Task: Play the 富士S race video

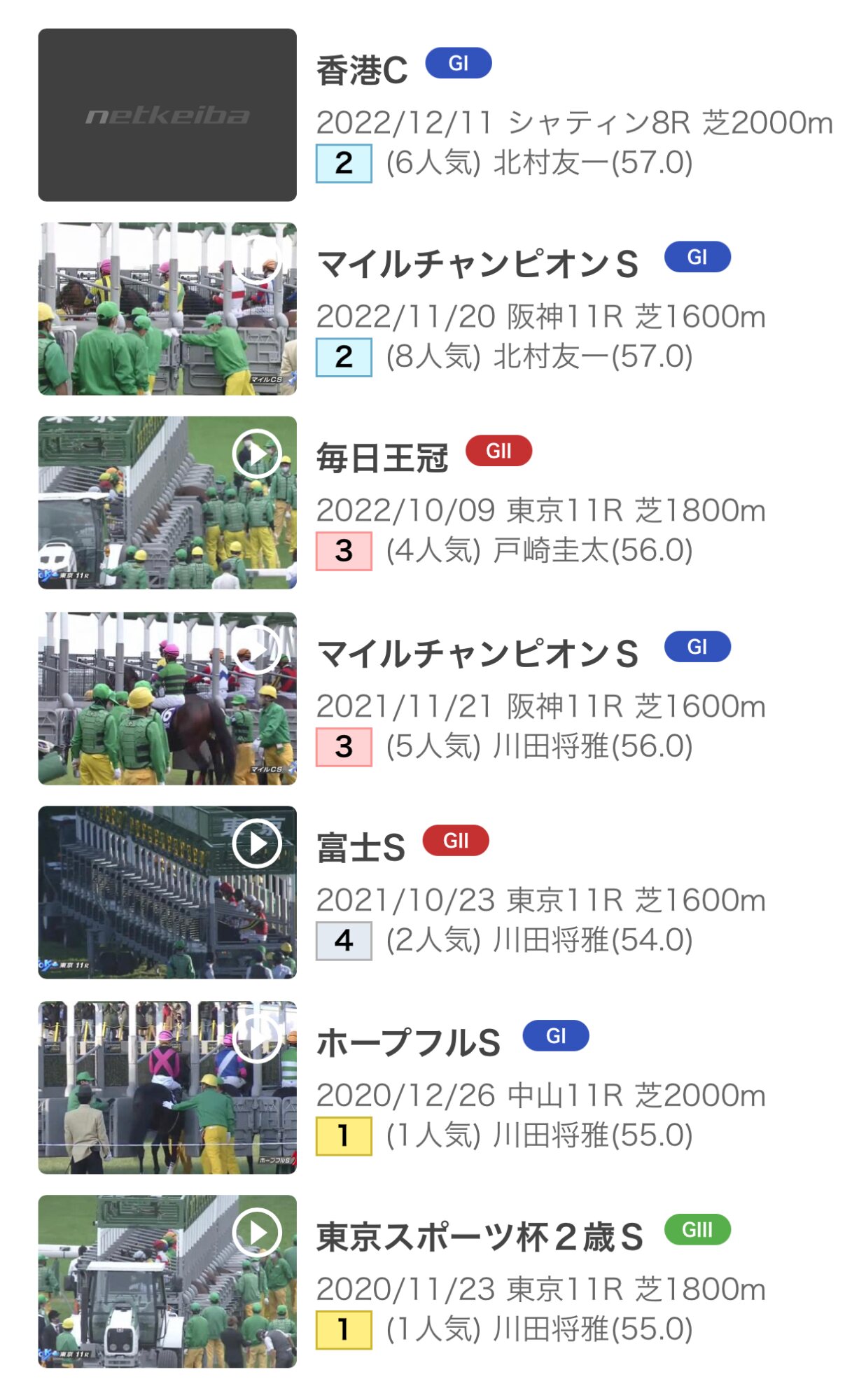Action: [x=257, y=843]
